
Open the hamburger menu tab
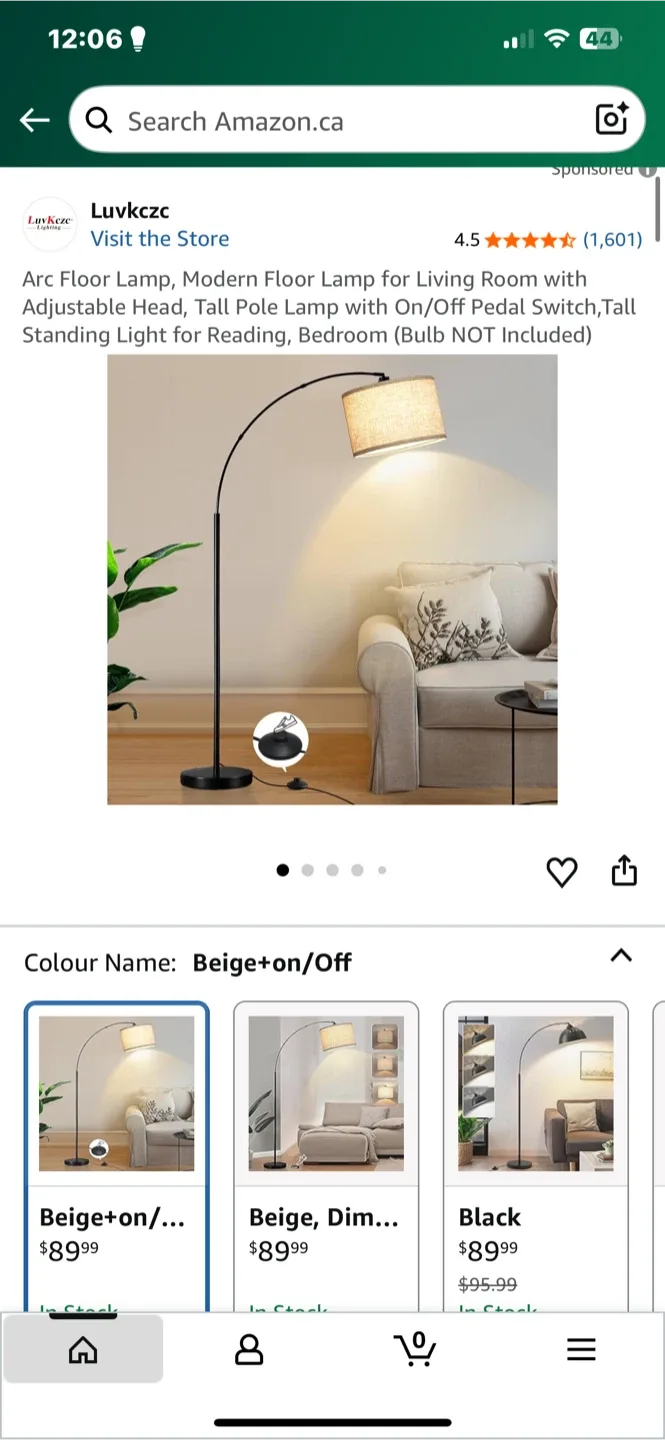(581, 1350)
